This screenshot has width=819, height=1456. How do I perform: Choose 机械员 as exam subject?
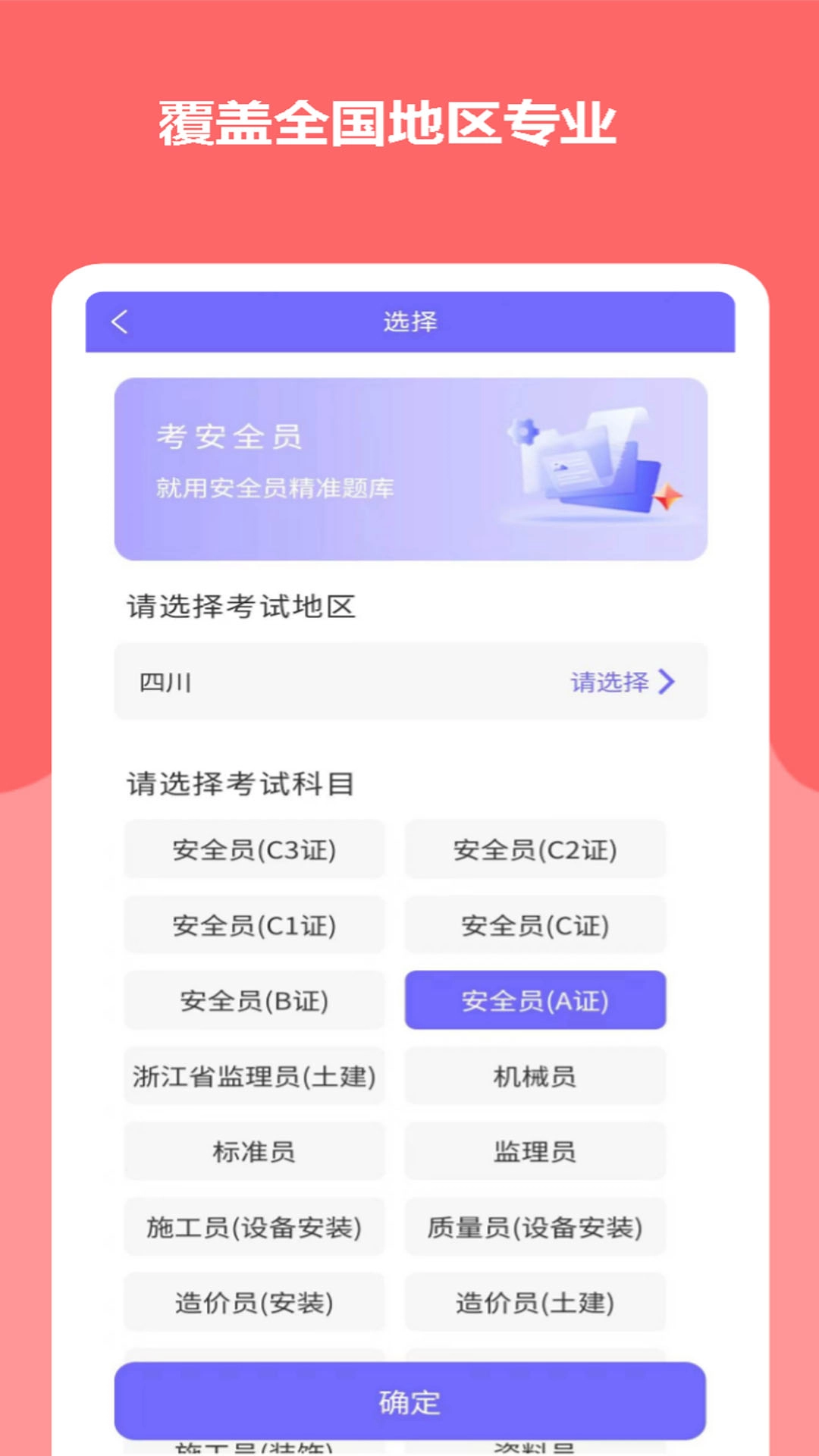click(536, 1076)
